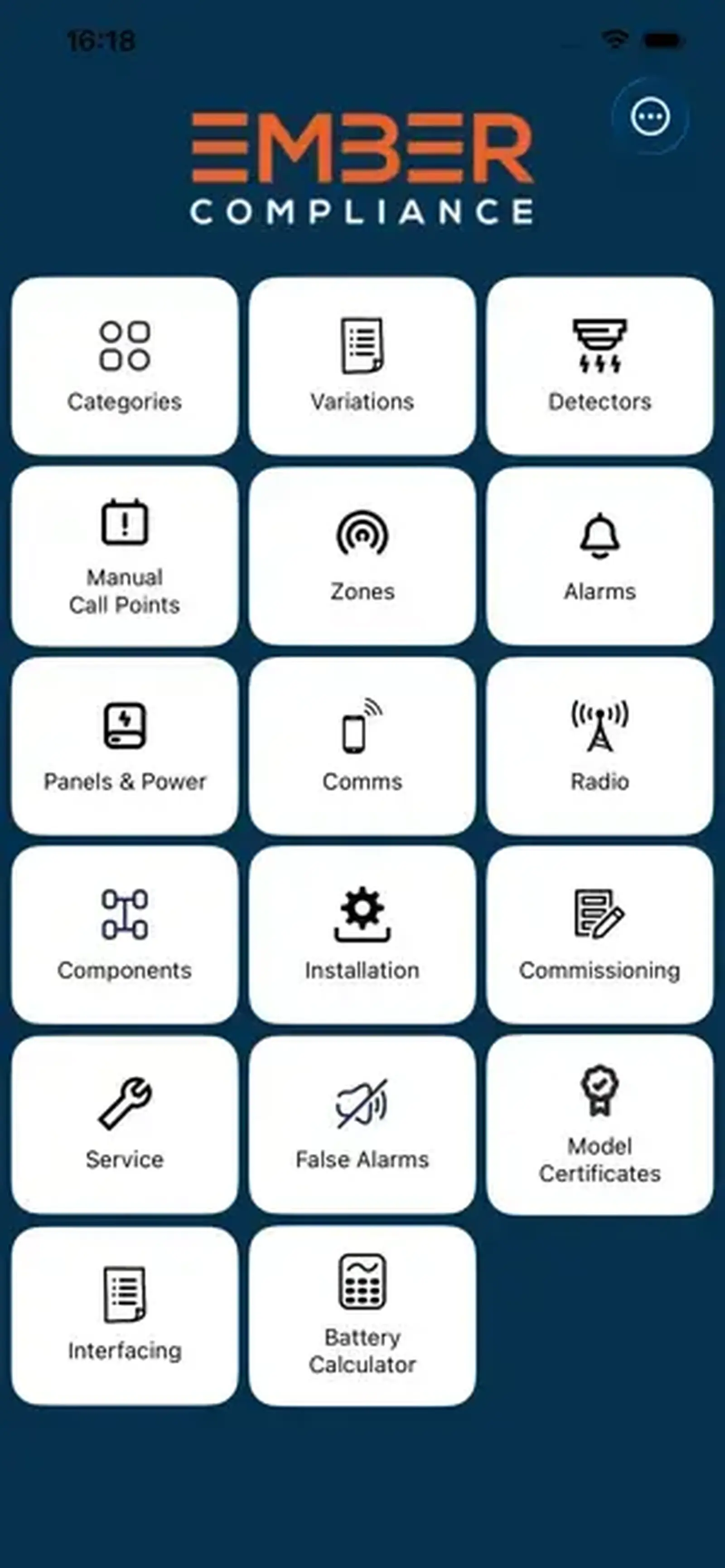Screen dimensions: 725x1568
Task: Open the Categories tile
Action: click(124, 367)
